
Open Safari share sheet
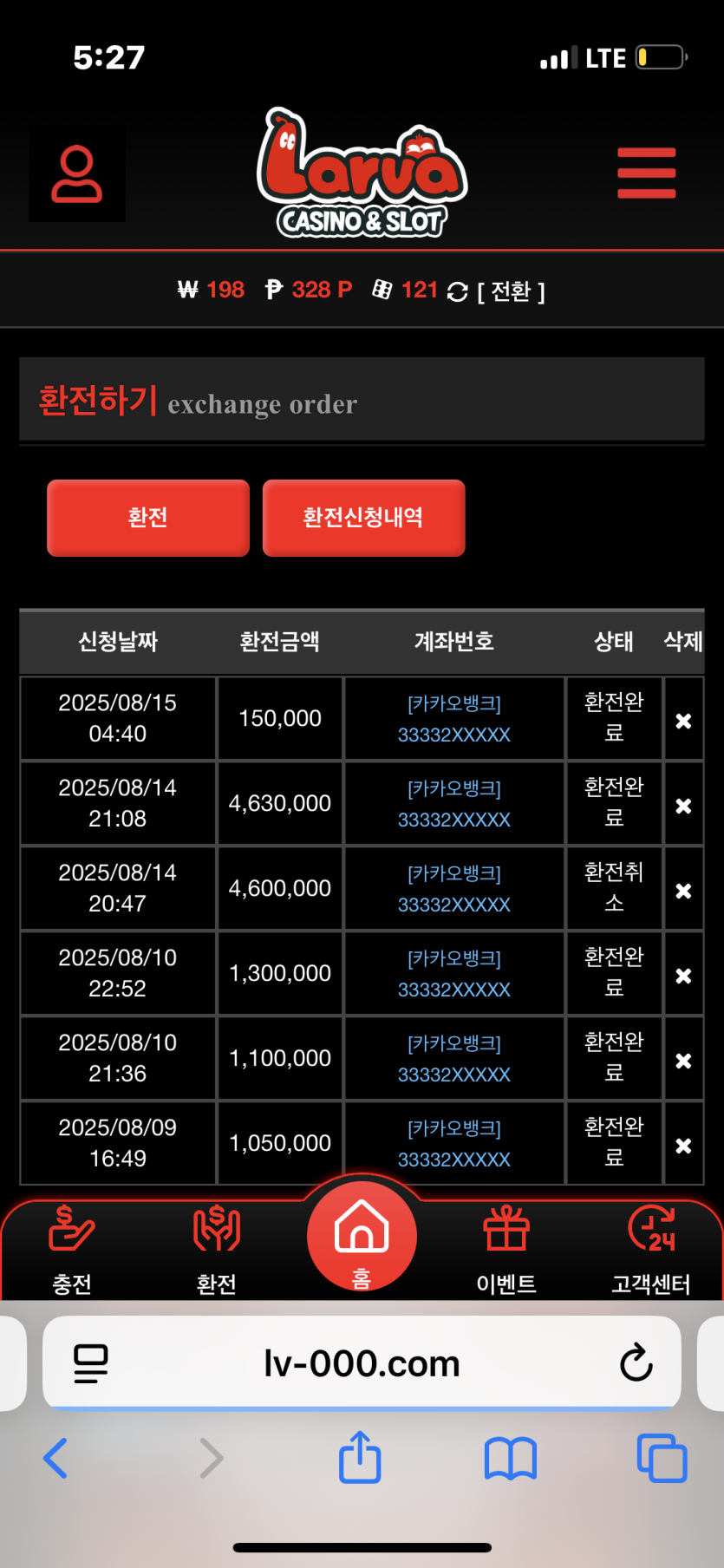pos(360,1458)
